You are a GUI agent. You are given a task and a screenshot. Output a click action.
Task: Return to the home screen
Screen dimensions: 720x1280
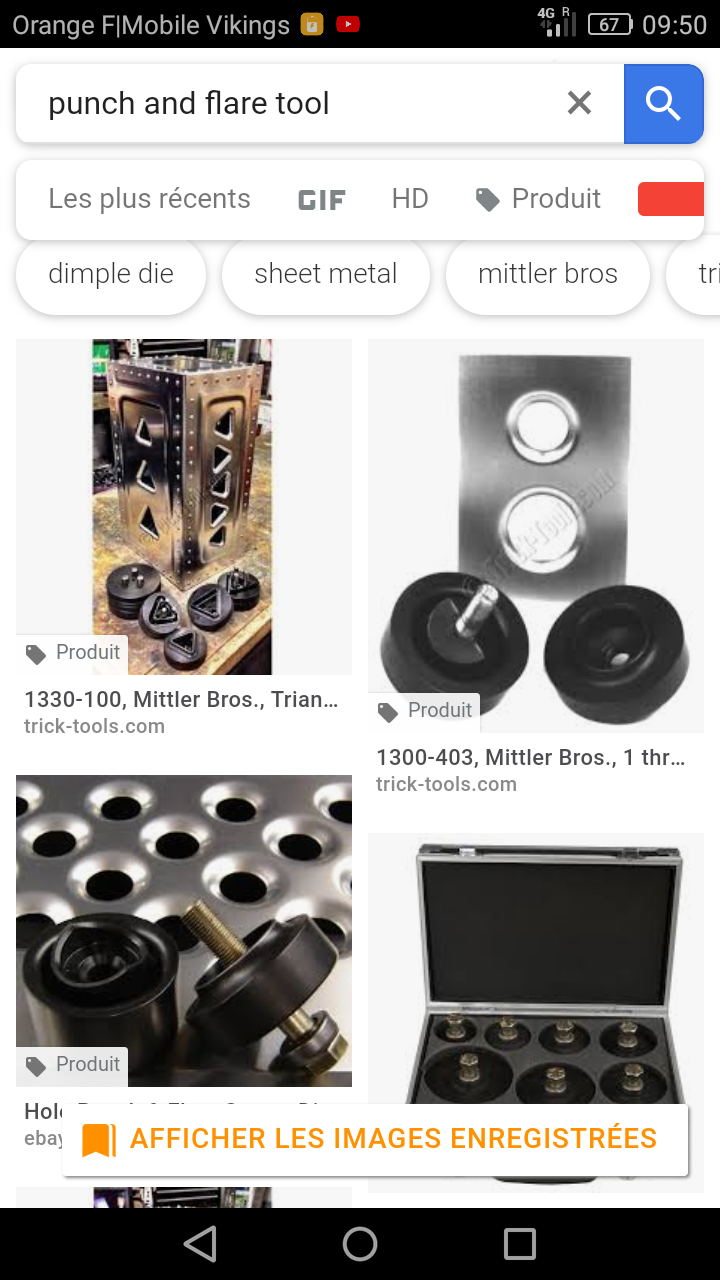click(360, 1244)
